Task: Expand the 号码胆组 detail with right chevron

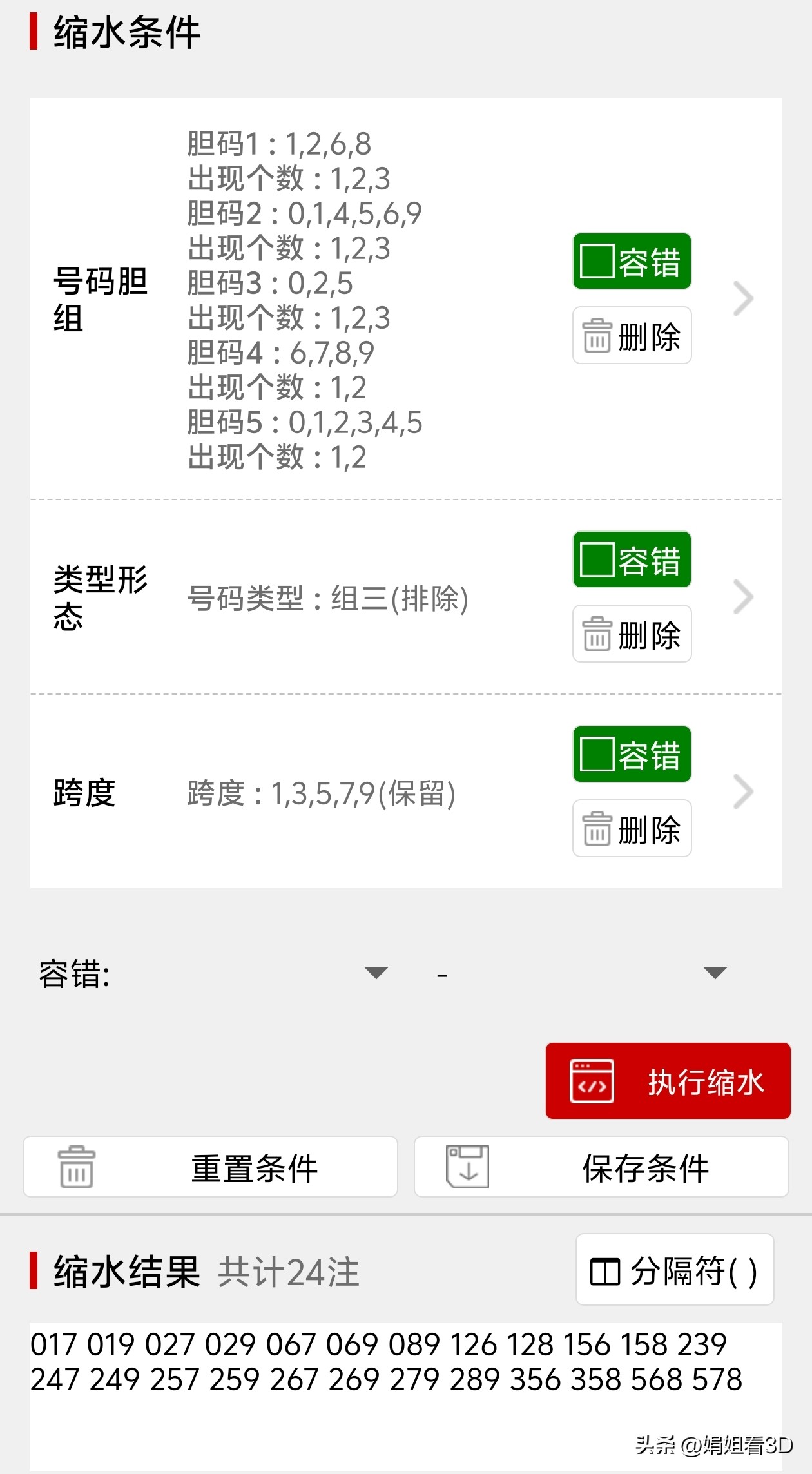Action: (x=744, y=298)
